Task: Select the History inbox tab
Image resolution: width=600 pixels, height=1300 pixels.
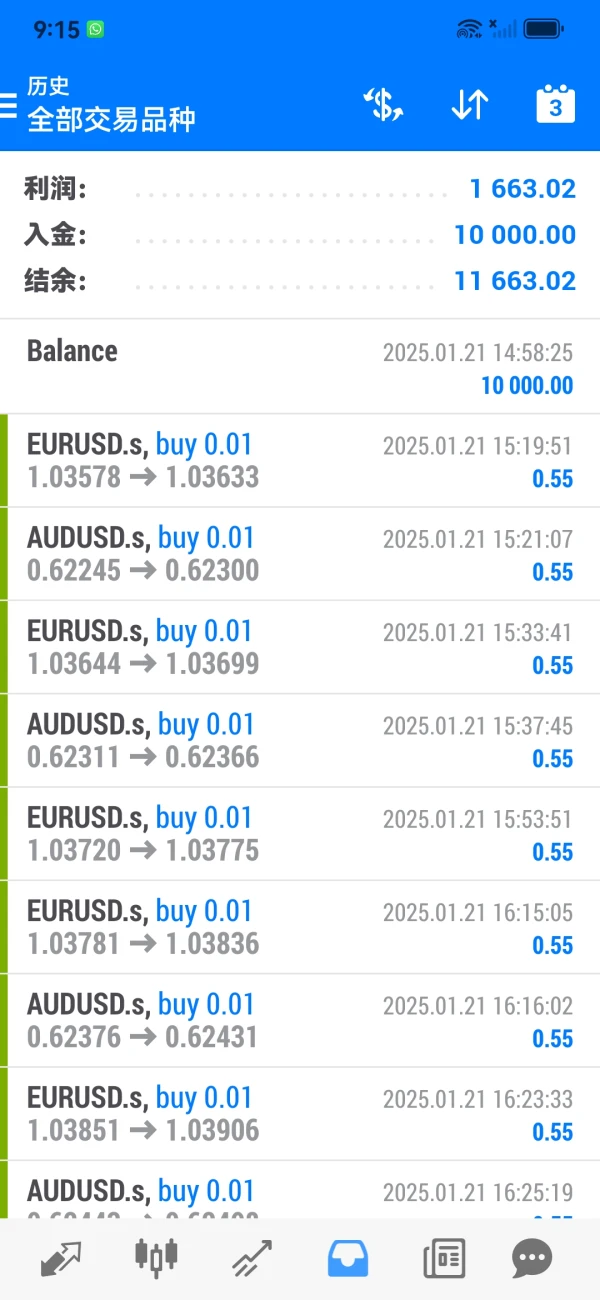Action: tap(347, 1257)
